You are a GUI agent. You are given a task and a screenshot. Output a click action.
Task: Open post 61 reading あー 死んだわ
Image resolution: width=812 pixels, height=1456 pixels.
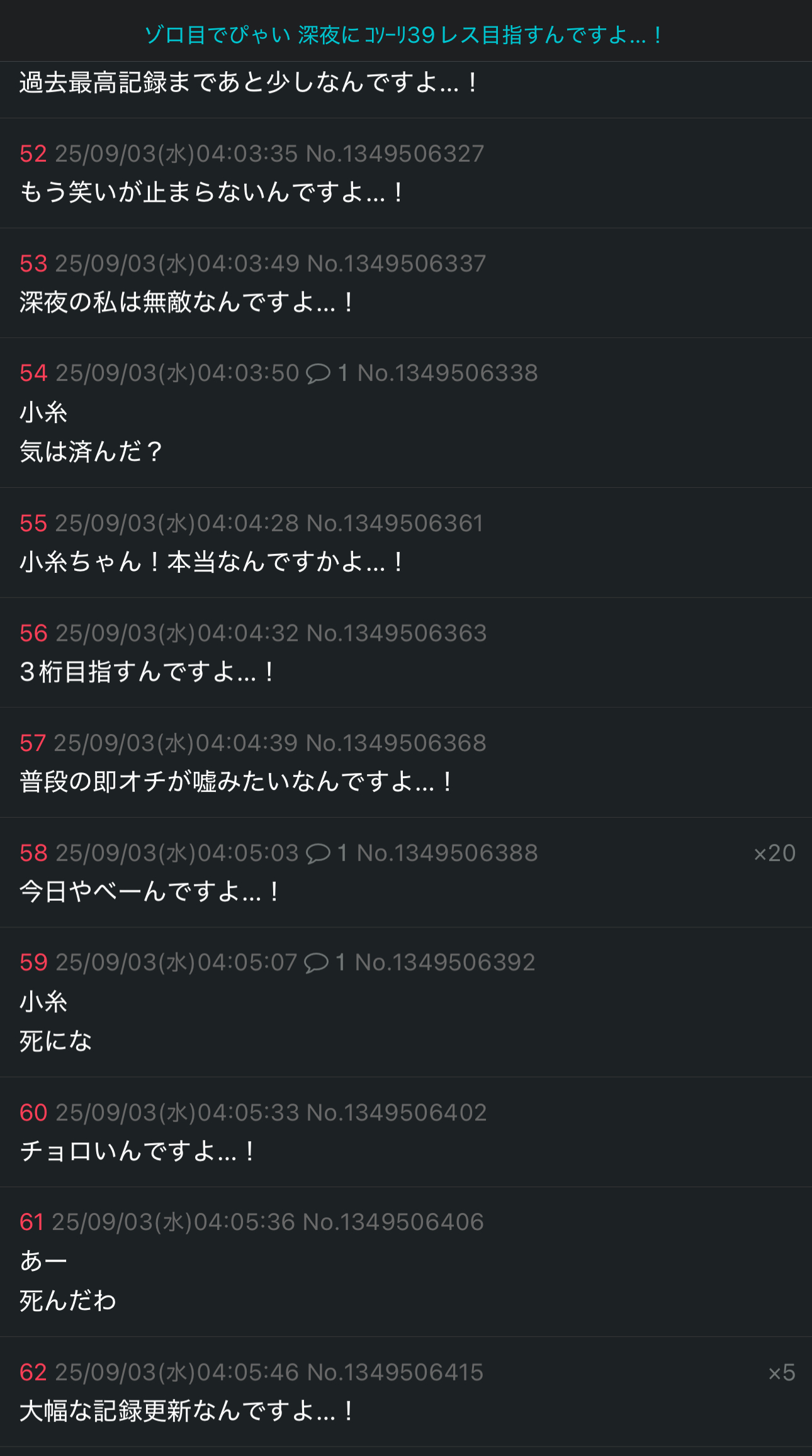click(x=252, y=1262)
